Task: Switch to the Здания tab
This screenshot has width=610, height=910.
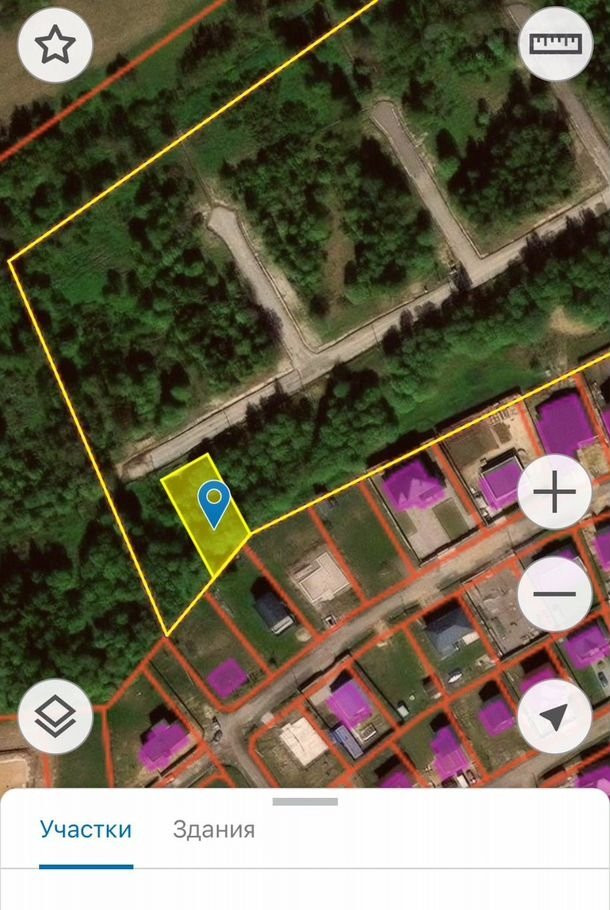Action: 213,829
